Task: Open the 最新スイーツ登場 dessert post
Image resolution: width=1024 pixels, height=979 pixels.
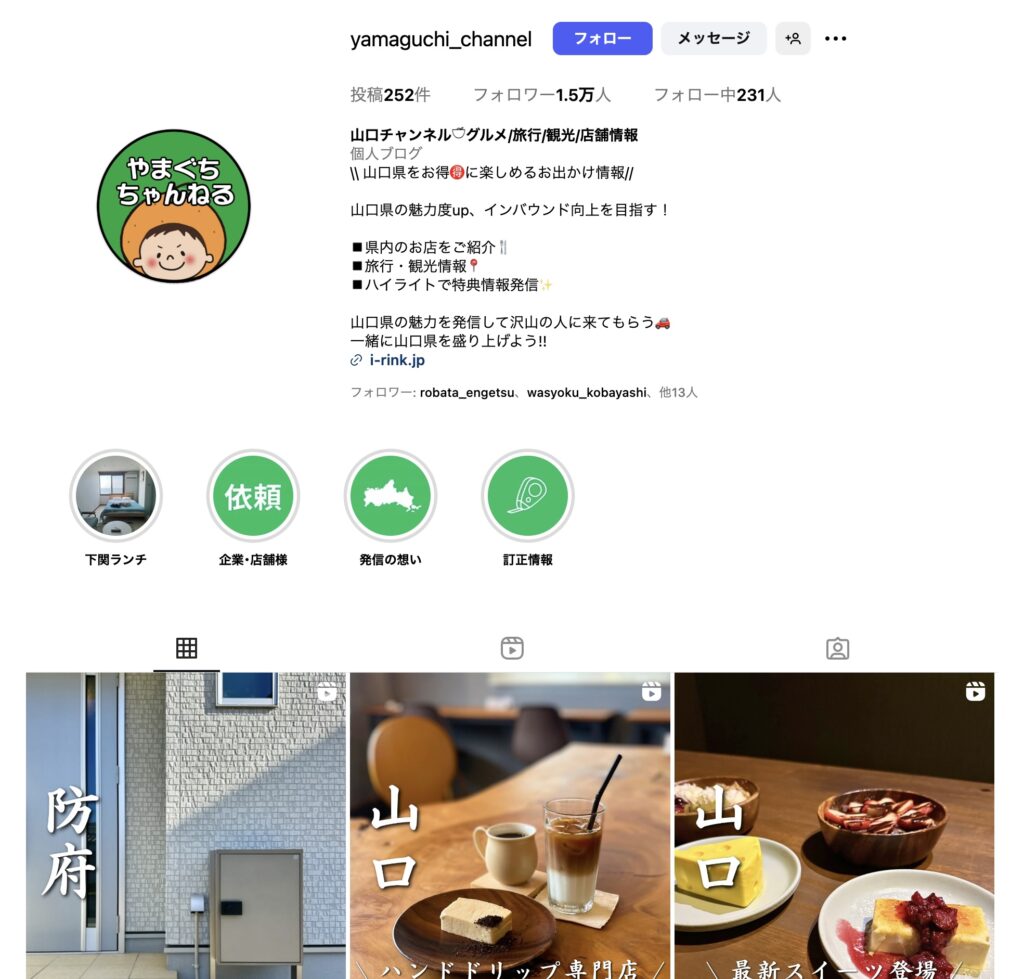Action: point(834,825)
